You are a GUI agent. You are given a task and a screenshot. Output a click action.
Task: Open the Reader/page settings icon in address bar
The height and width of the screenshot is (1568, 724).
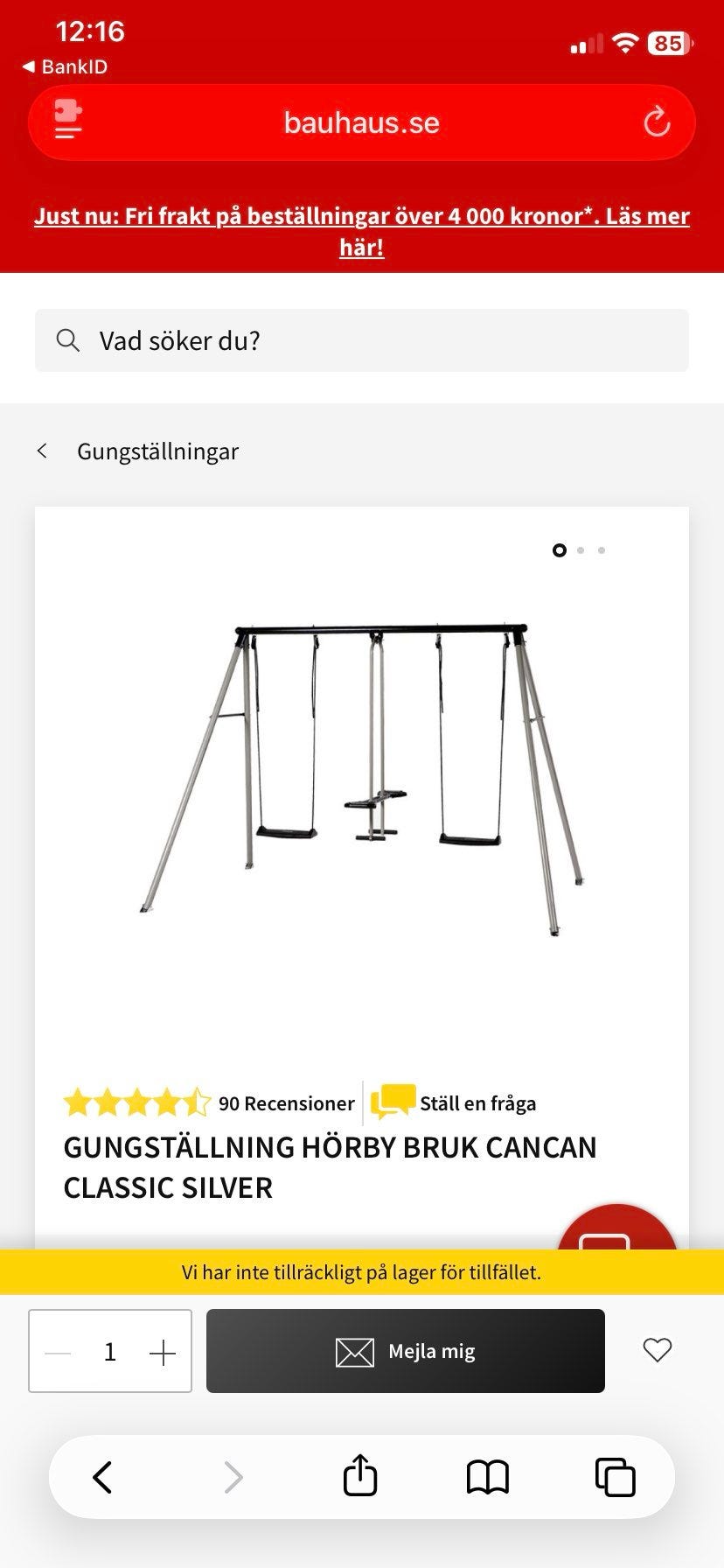[66, 122]
